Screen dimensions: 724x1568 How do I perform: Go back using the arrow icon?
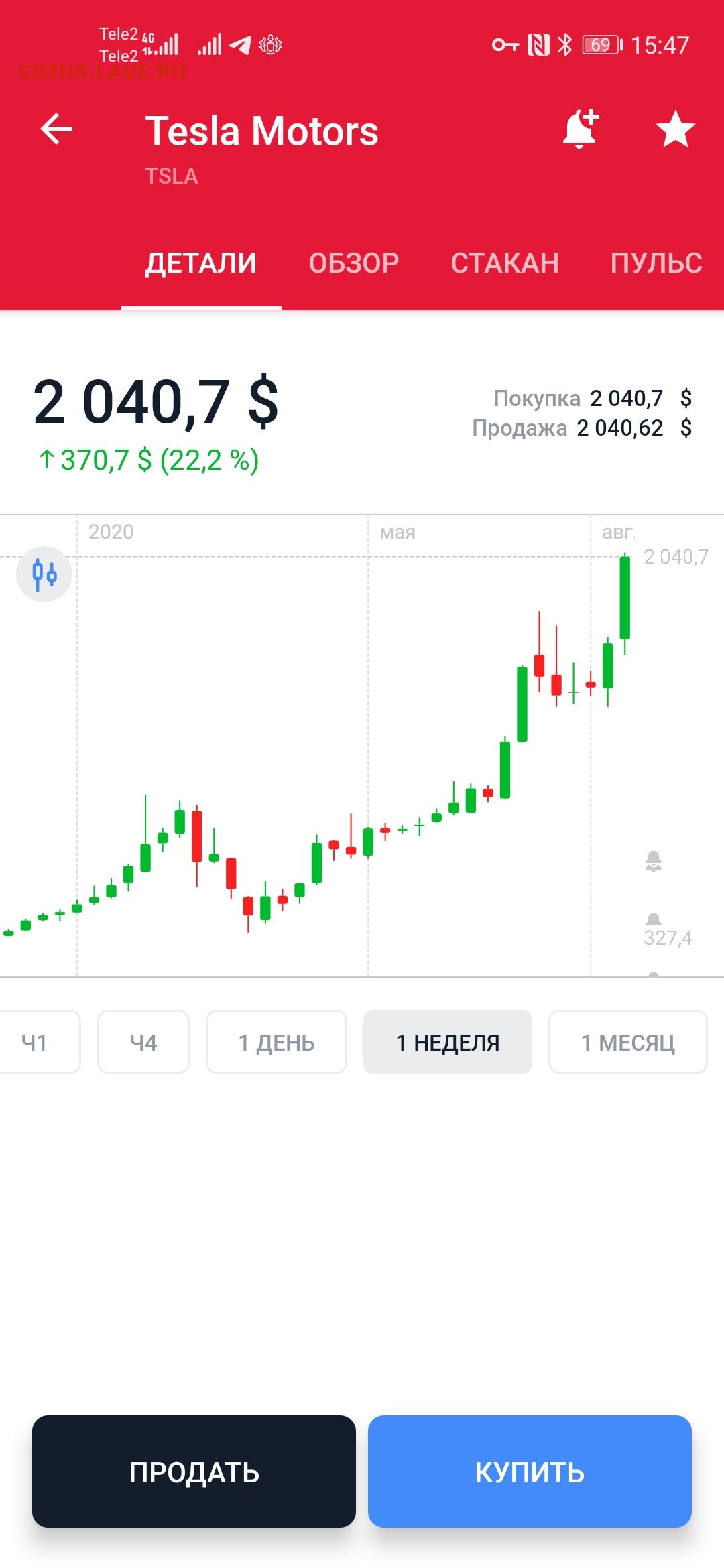tap(56, 129)
